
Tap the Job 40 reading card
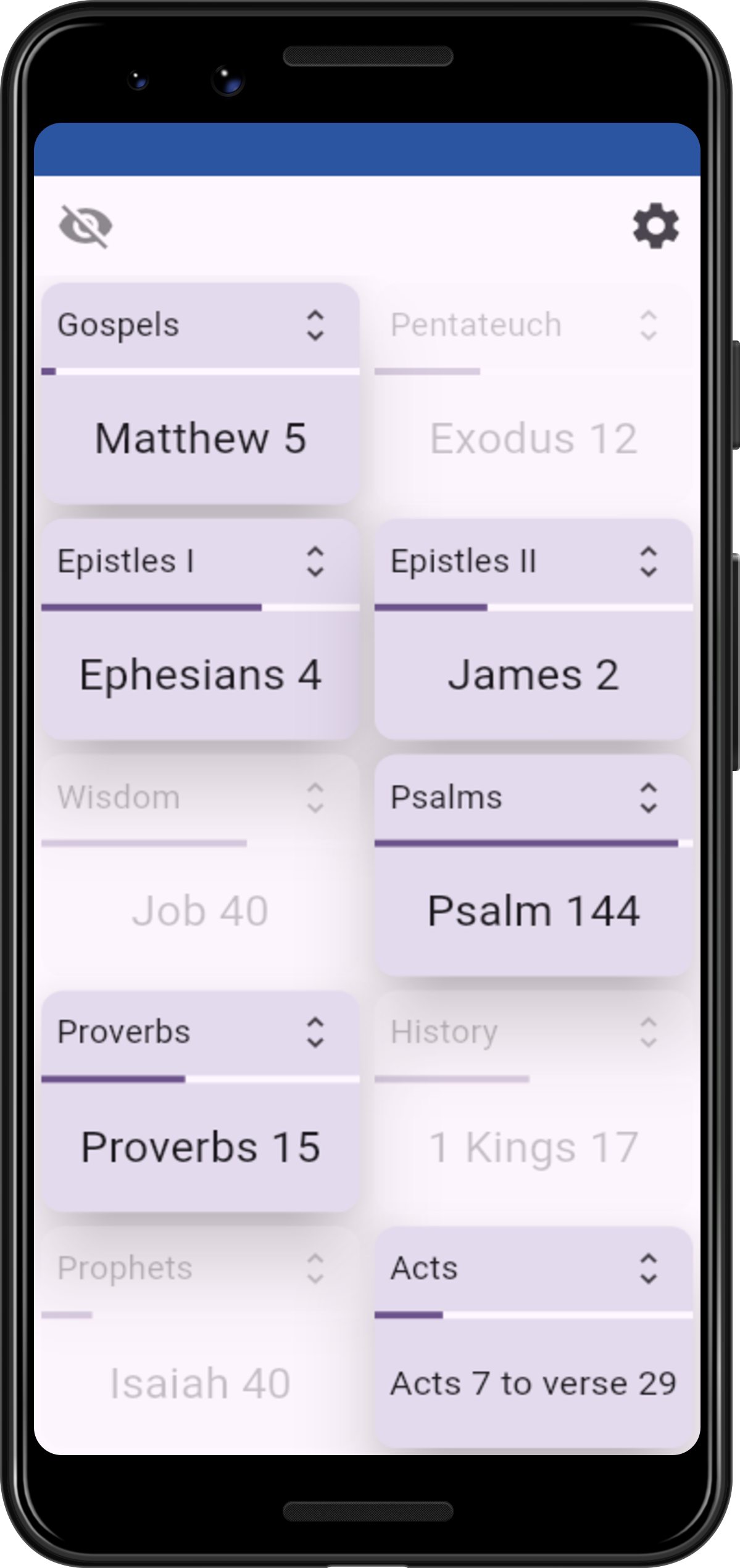[x=201, y=911]
